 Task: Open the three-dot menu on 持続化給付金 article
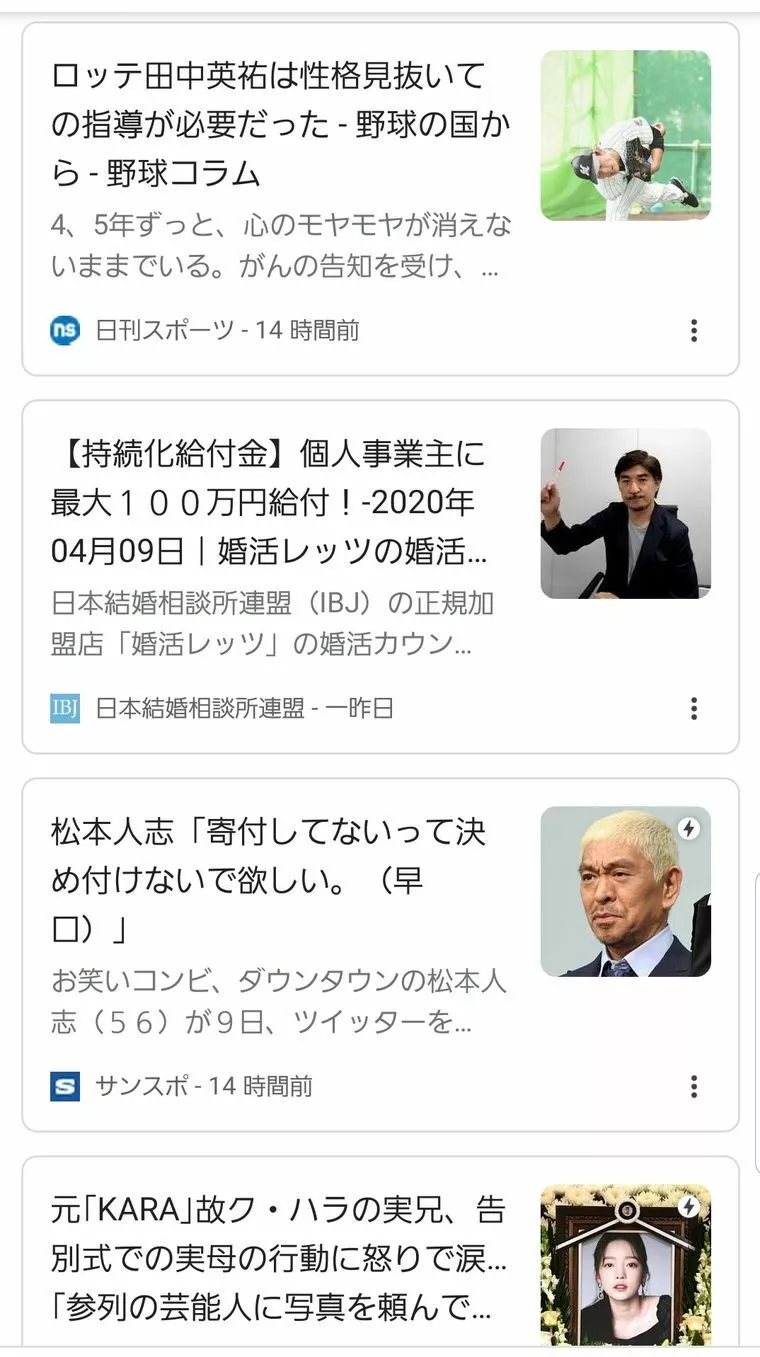(x=694, y=709)
